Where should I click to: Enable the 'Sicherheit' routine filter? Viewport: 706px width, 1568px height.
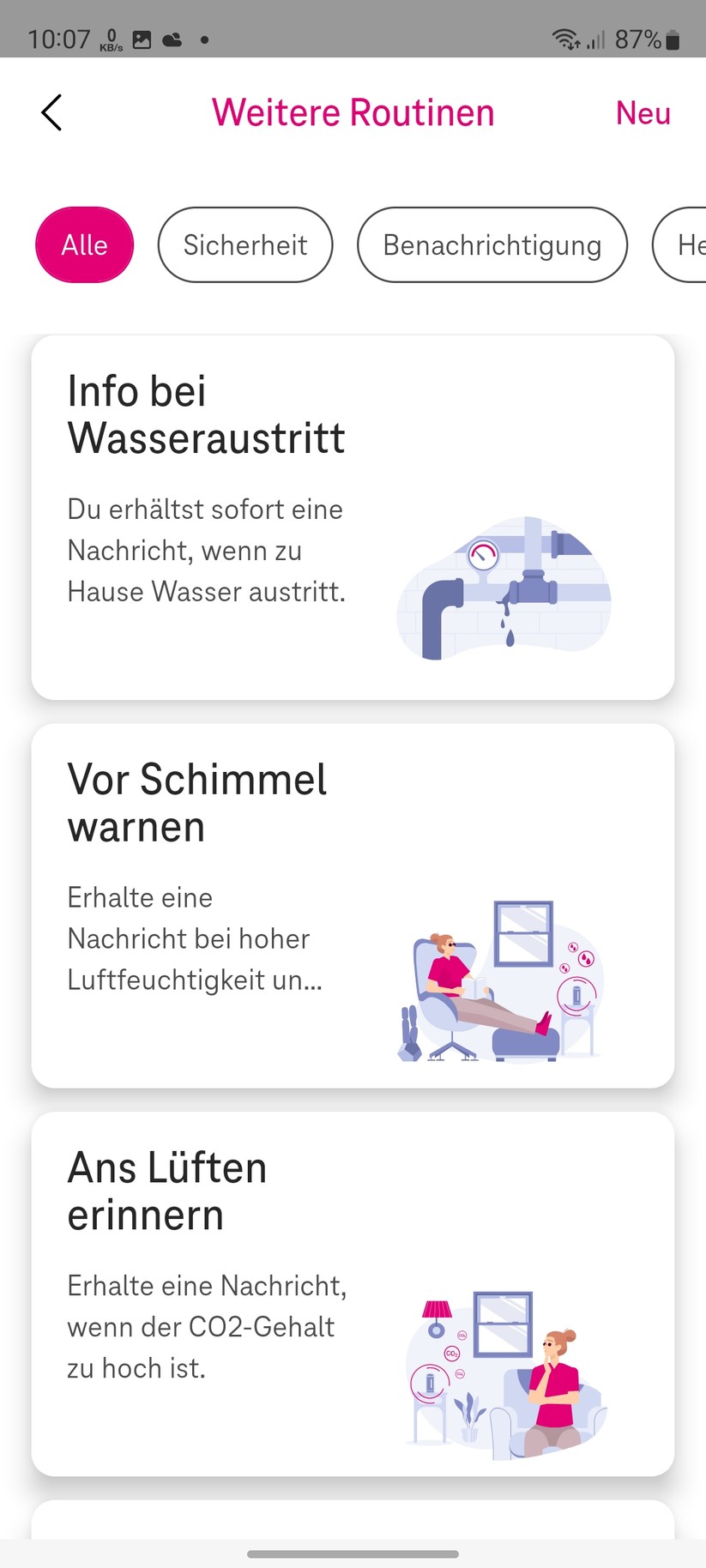coord(245,244)
